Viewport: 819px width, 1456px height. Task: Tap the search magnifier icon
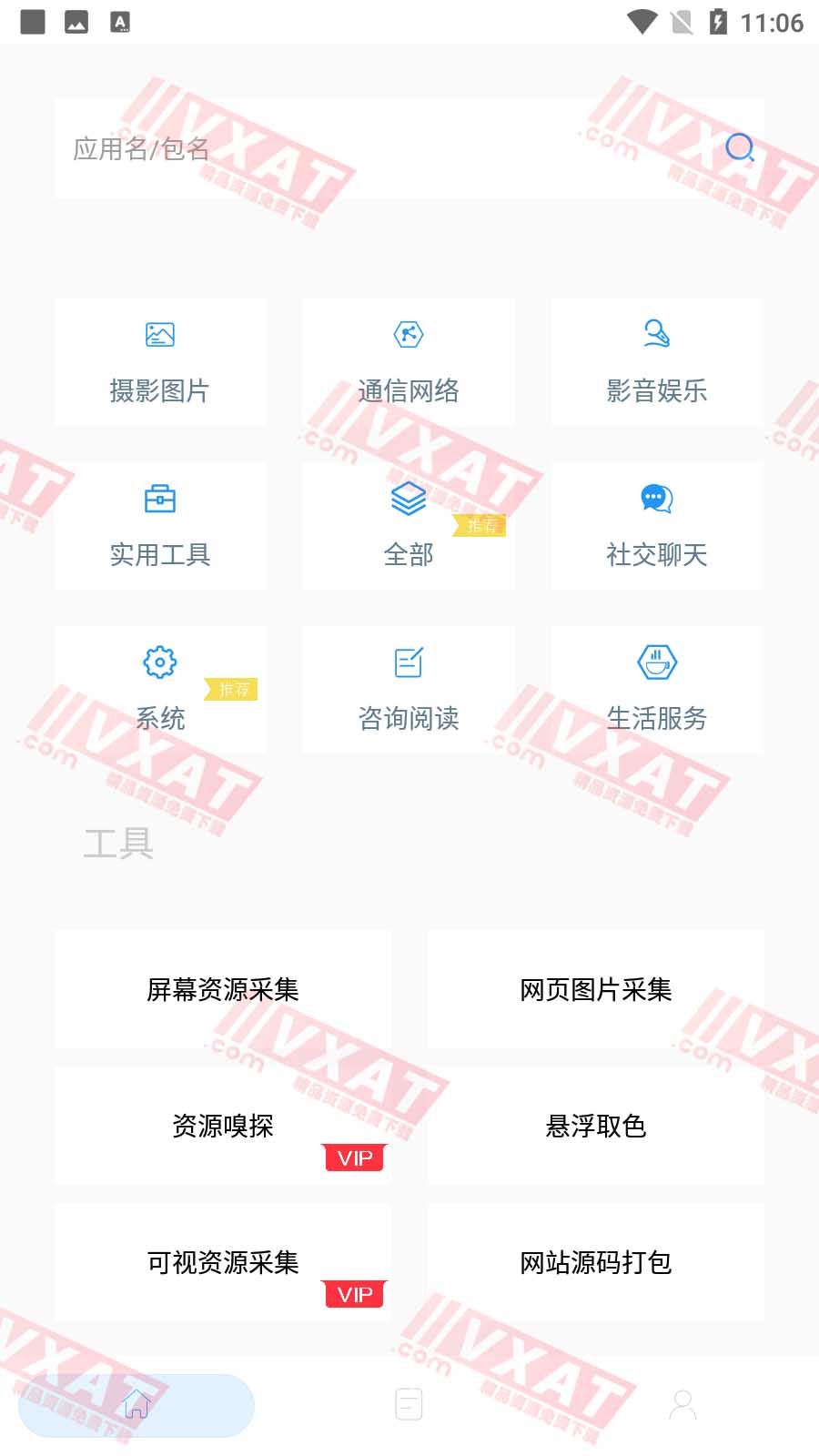739,147
